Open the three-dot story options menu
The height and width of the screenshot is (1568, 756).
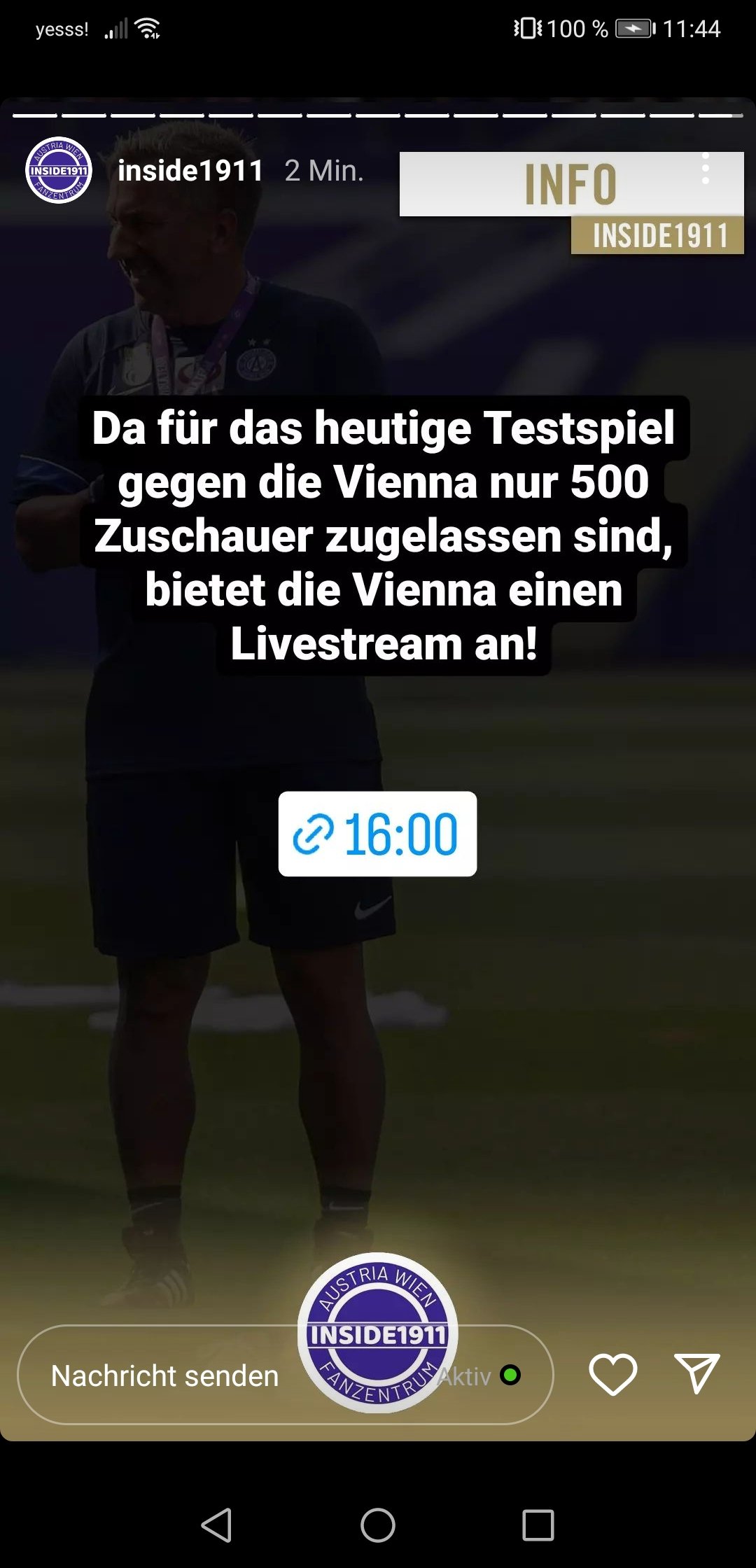click(x=706, y=169)
